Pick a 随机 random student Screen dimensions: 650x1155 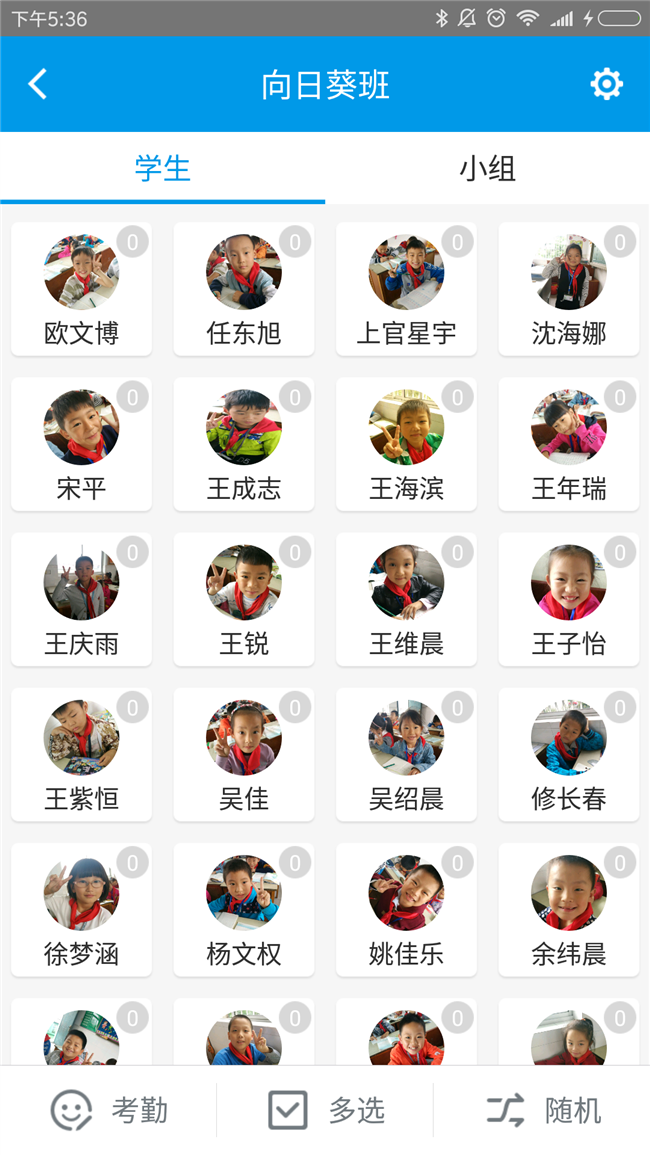pos(543,1110)
